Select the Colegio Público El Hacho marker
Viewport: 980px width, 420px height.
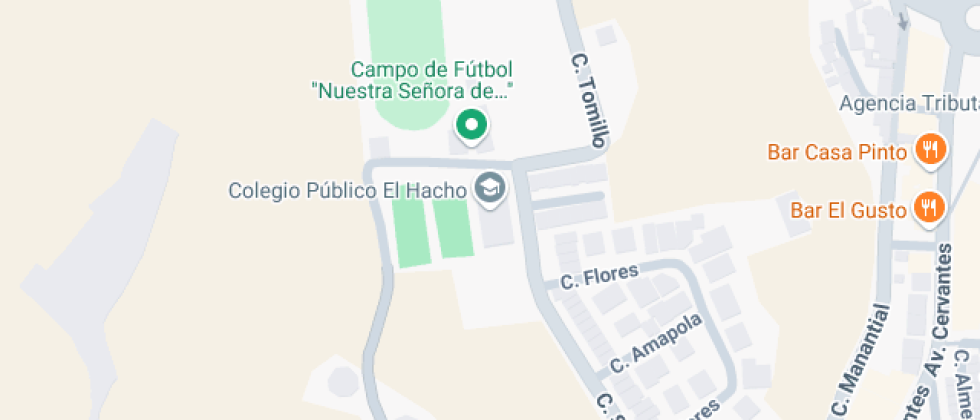coord(489,188)
